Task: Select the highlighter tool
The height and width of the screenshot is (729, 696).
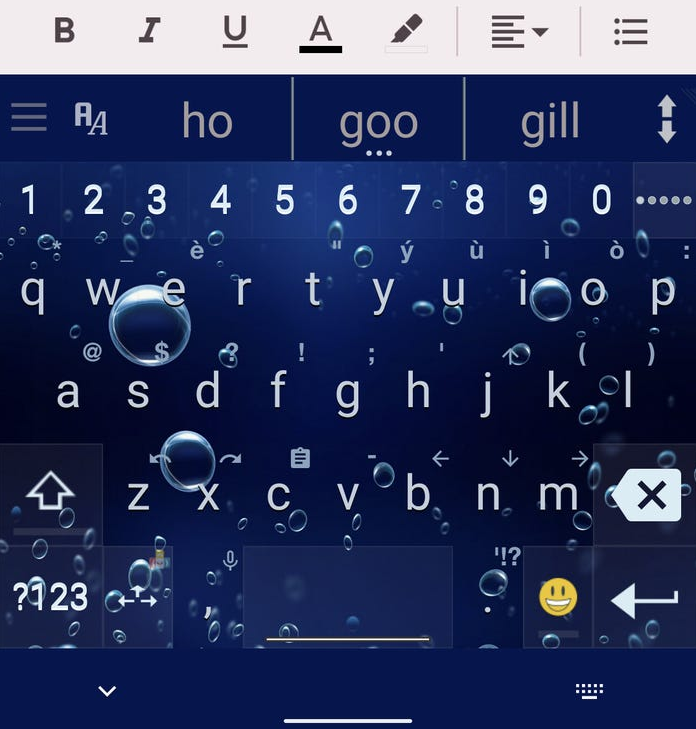Action: (x=406, y=32)
